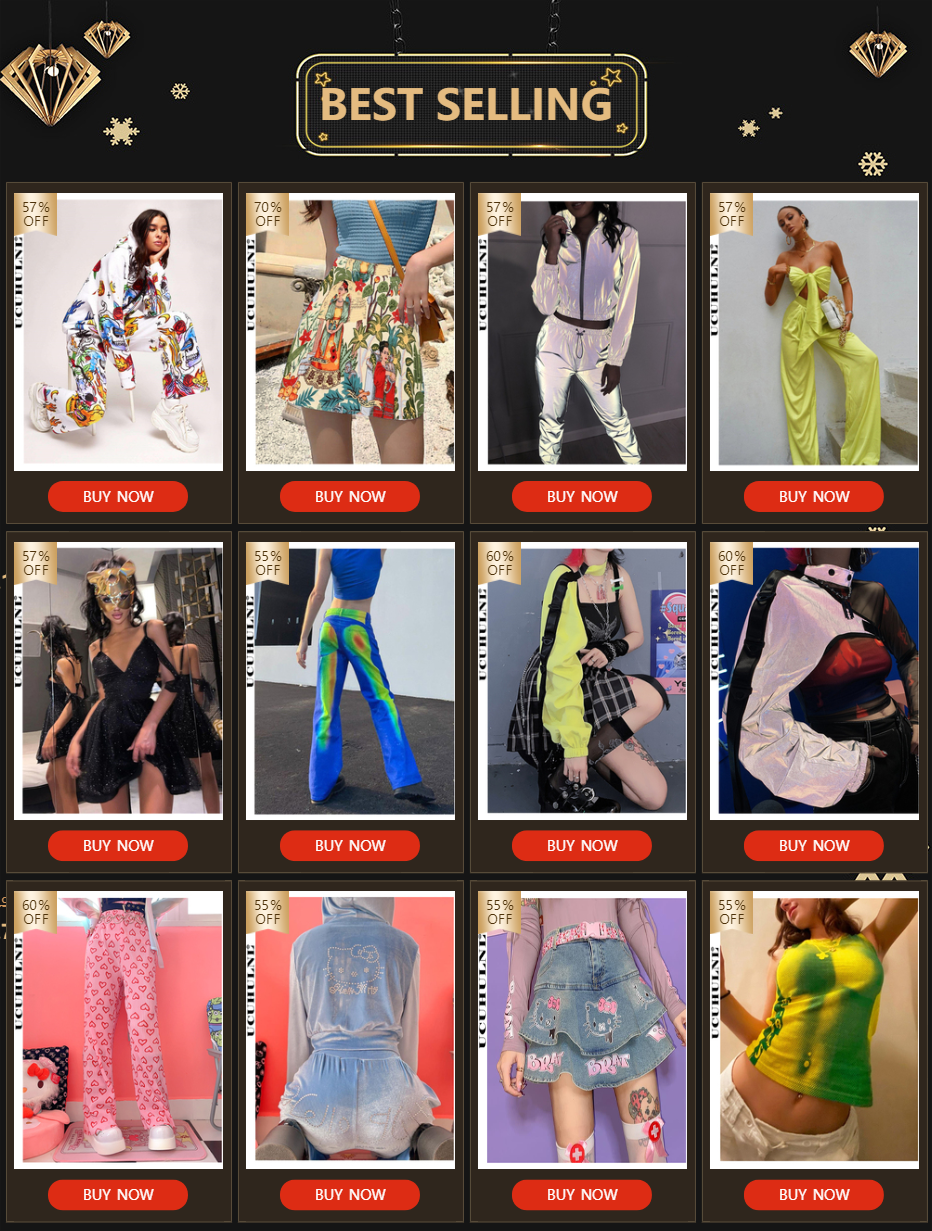The height and width of the screenshot is (1231, 932).
Task: Open the floral print skirt product
Action: pos(350,332)
